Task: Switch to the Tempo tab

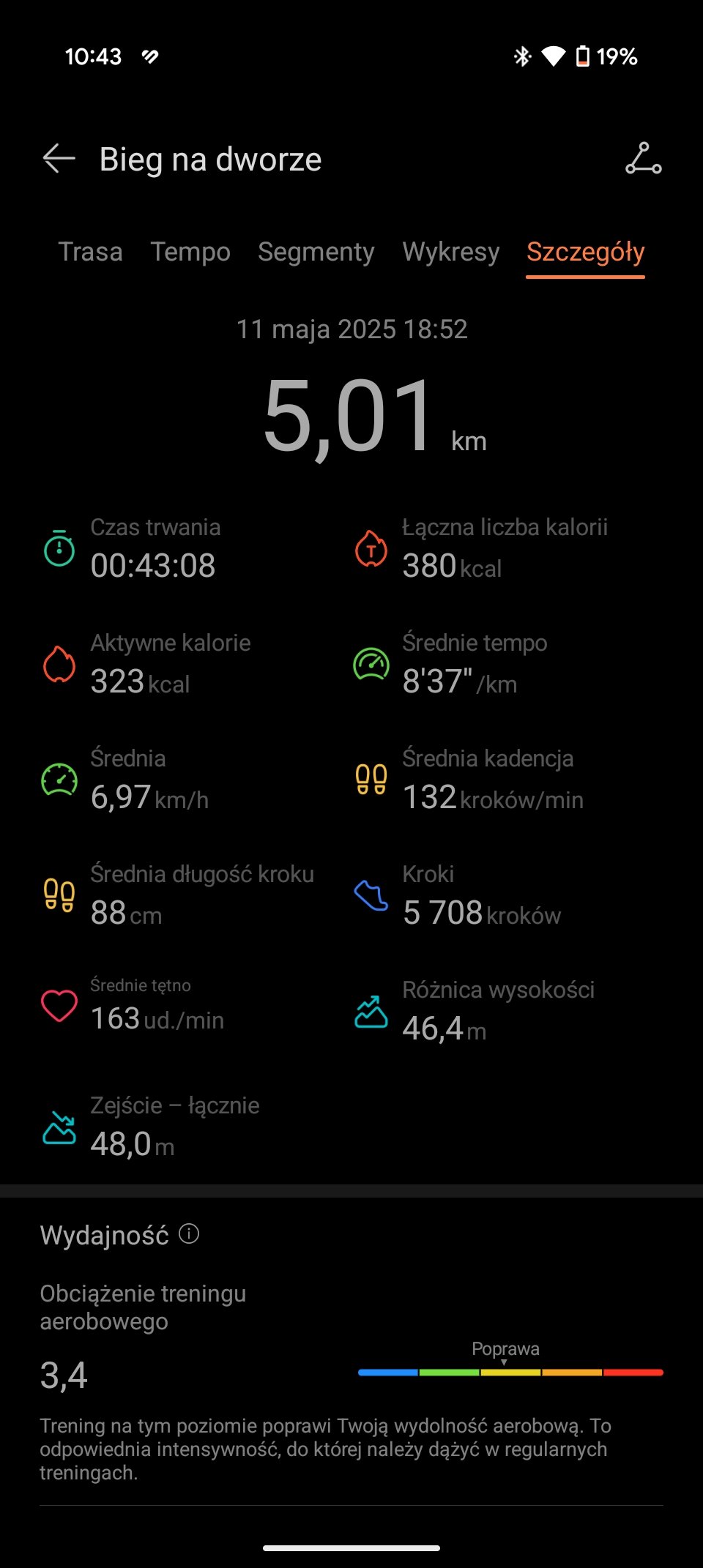Action: tap(190, 252)
